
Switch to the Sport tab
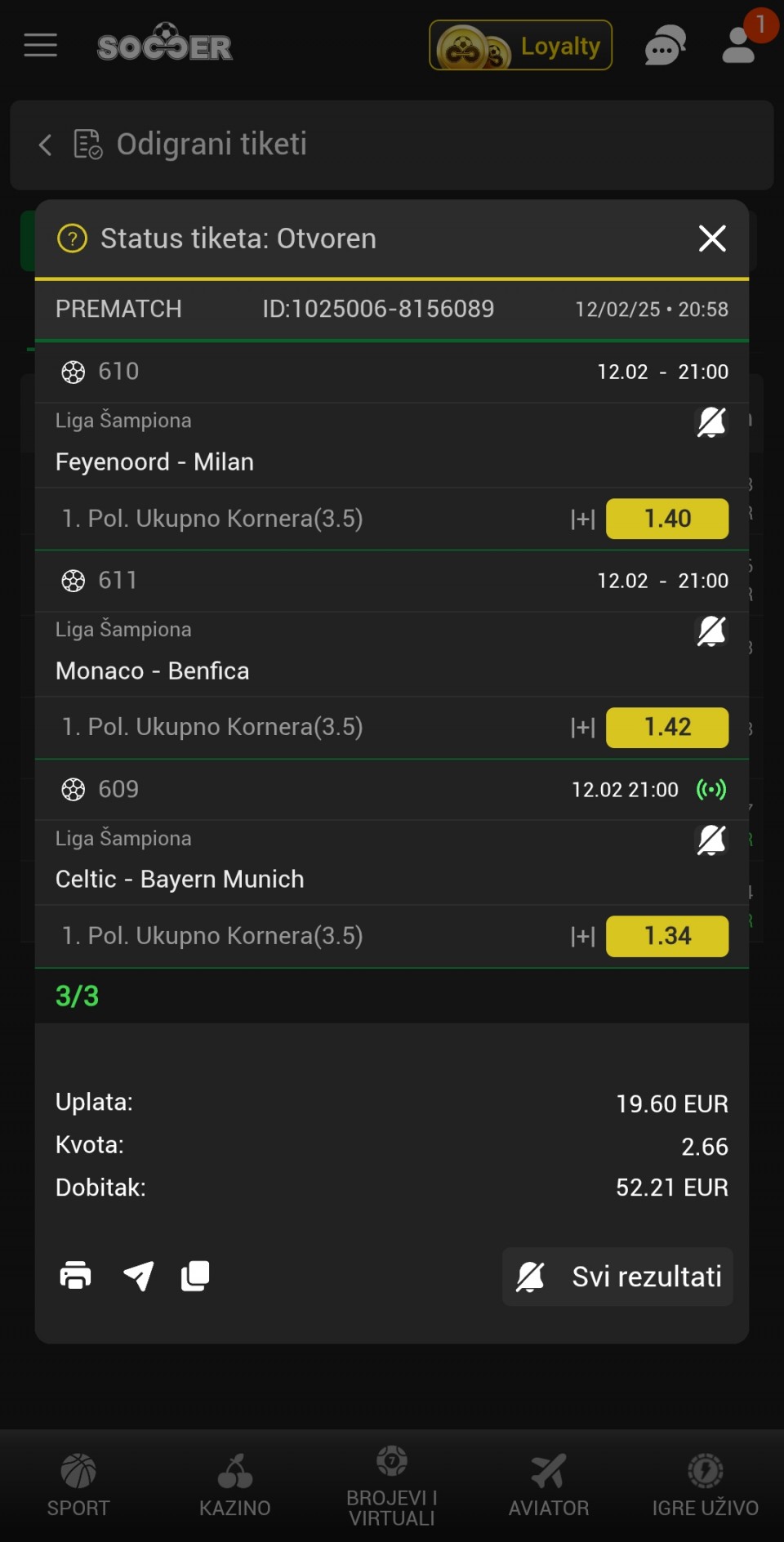[78, 1486]
